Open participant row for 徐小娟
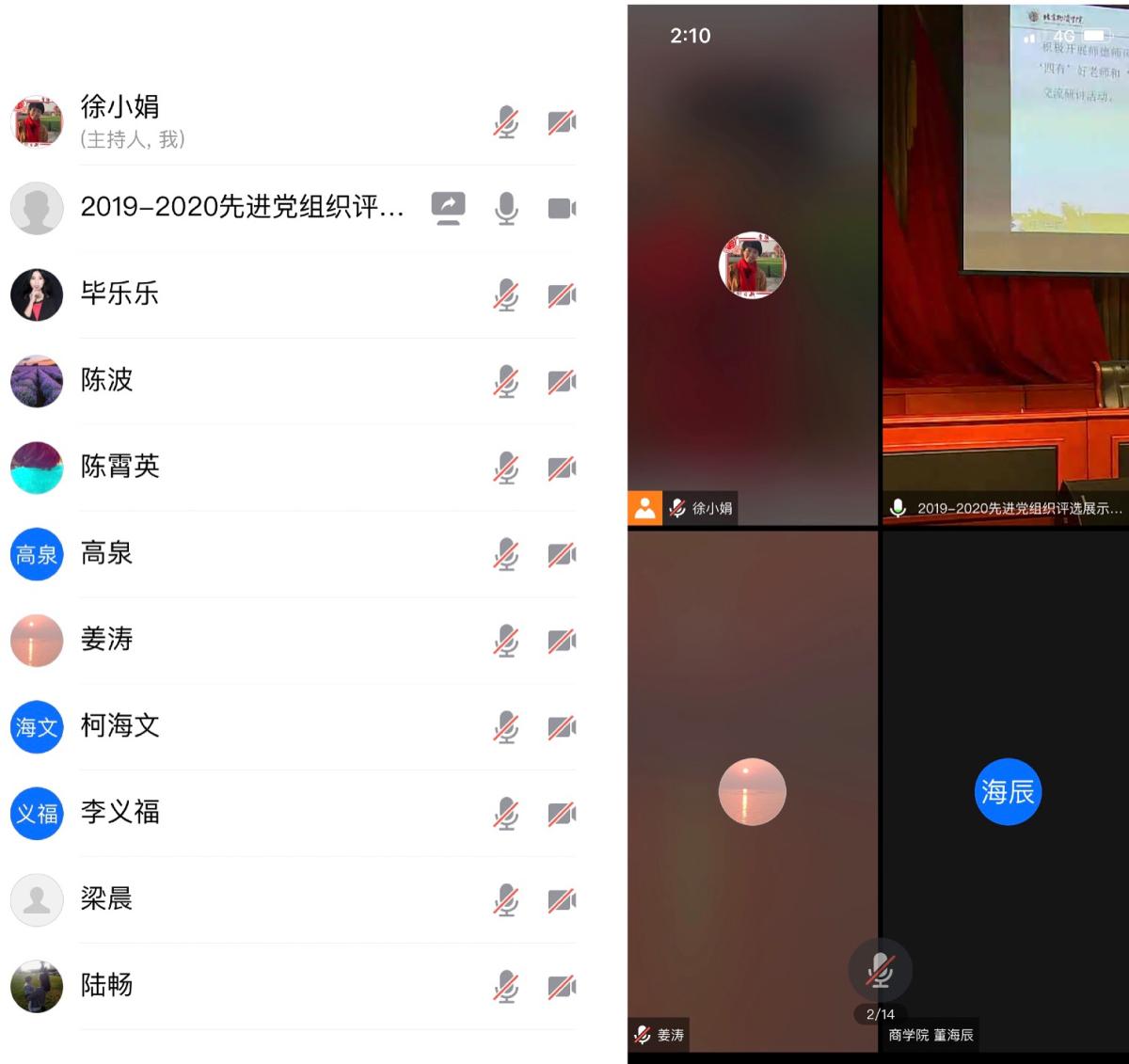Screen dimensions: 1129x1064 pos(235,122)
